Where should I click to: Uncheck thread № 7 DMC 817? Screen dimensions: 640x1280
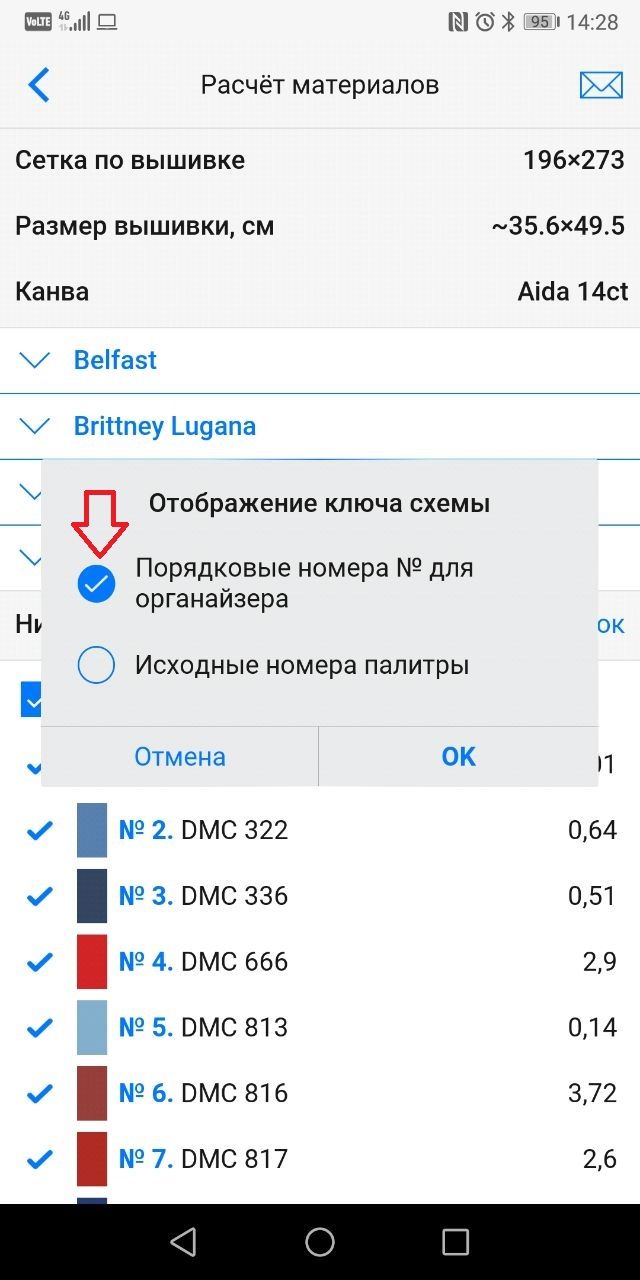(39, 1159)
